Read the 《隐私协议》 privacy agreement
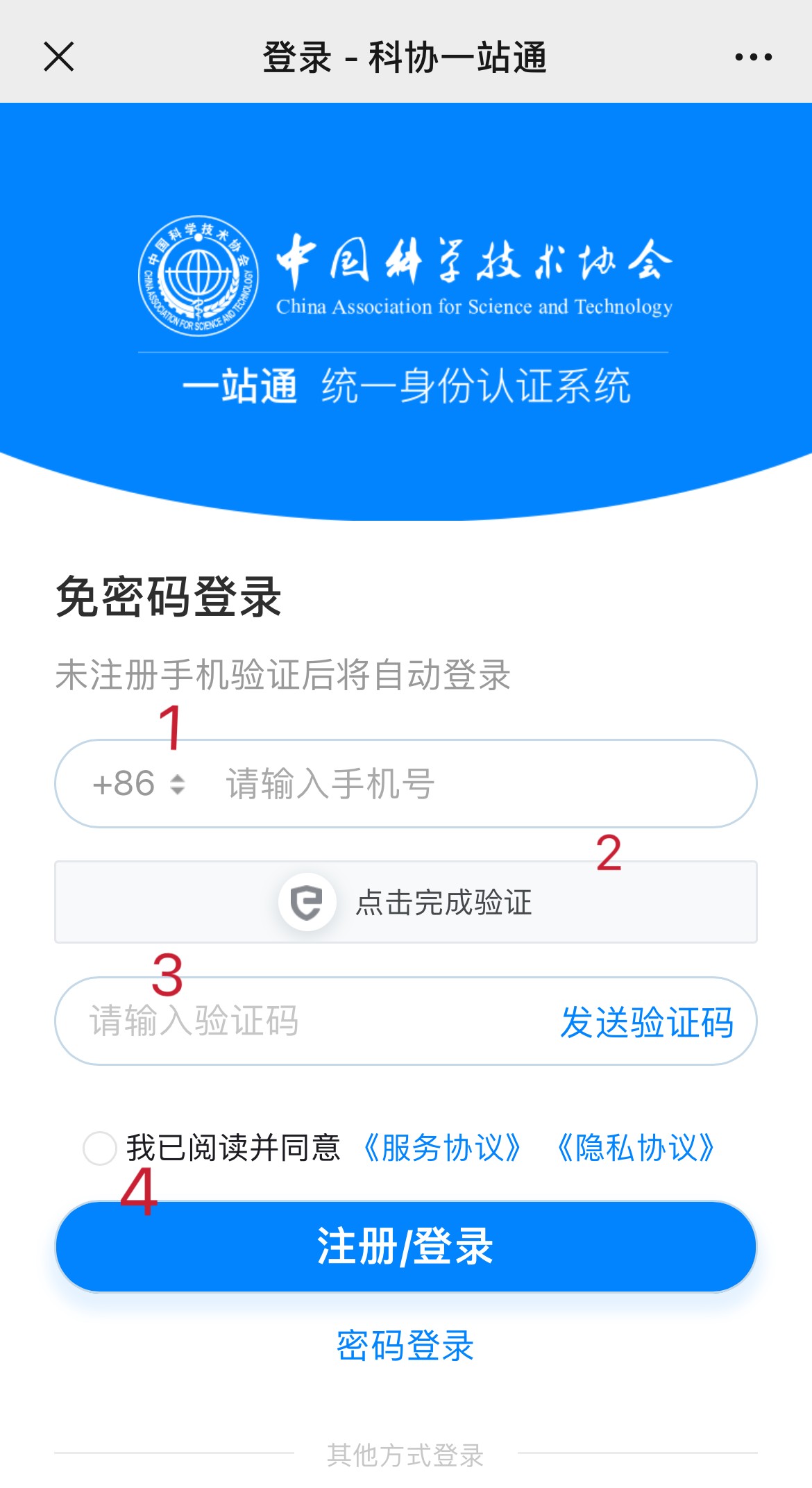 636,1148
